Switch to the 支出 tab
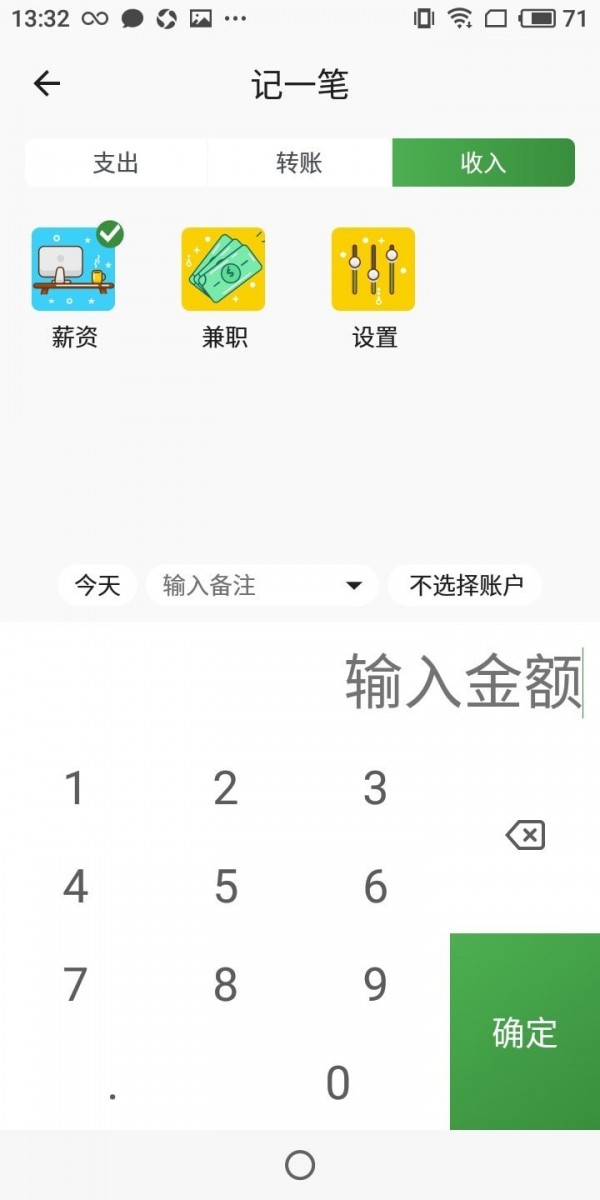Image resolution: width=600 pixels, height=1200 pixels. (x=116, y=163)
